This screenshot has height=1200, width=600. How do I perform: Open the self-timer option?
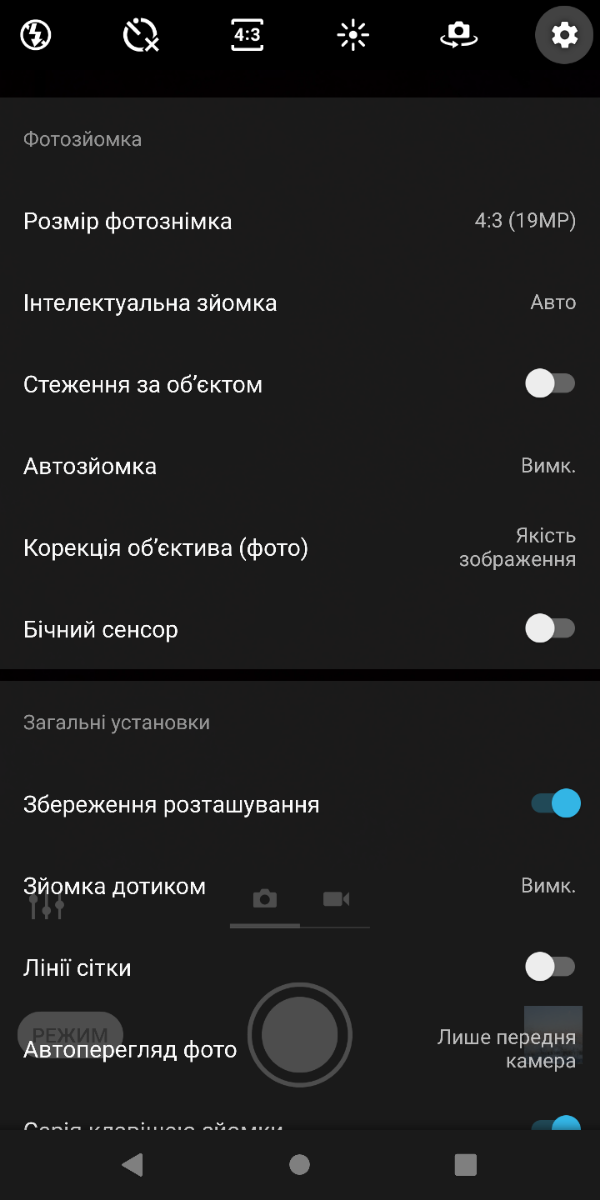tap(141, 36)
